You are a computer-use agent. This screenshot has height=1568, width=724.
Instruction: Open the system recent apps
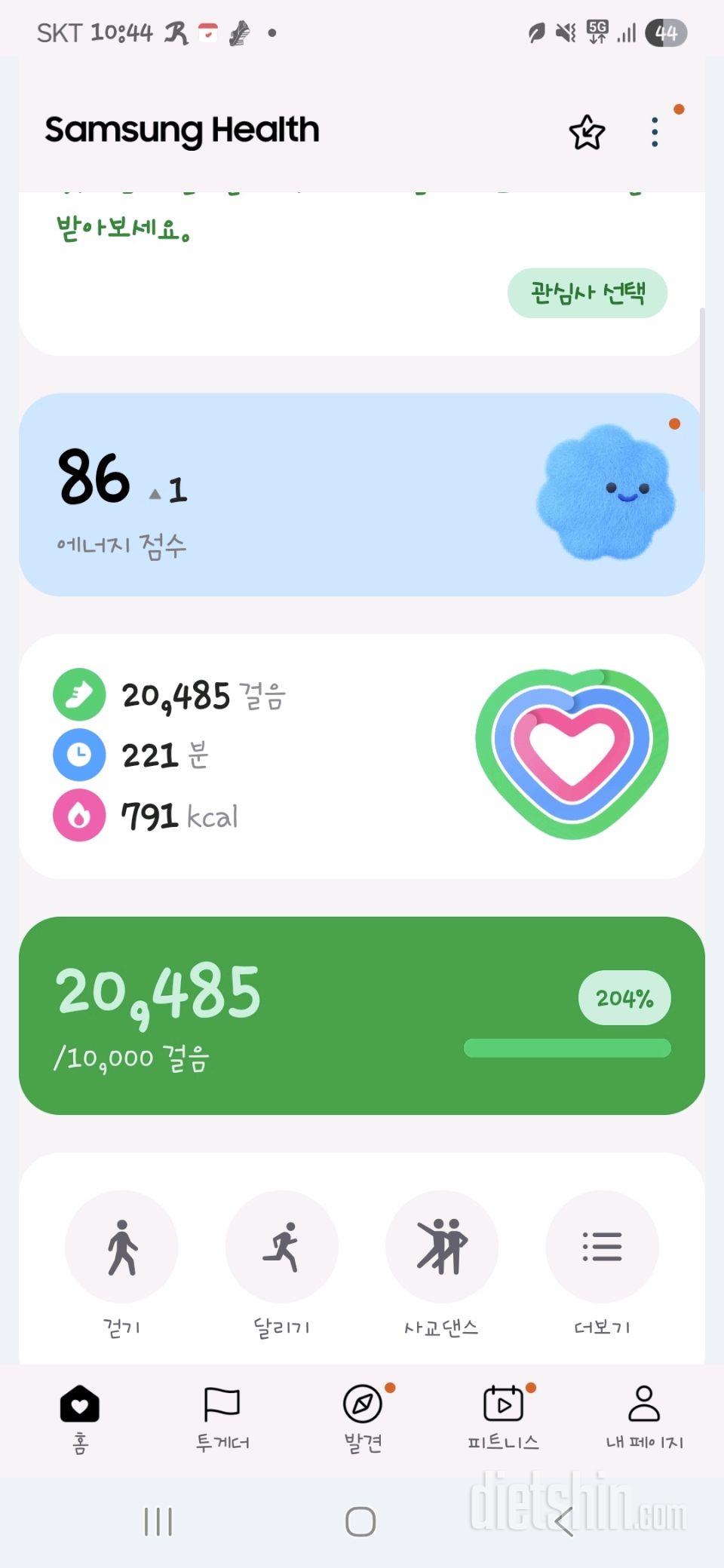tap(158, 1521)
